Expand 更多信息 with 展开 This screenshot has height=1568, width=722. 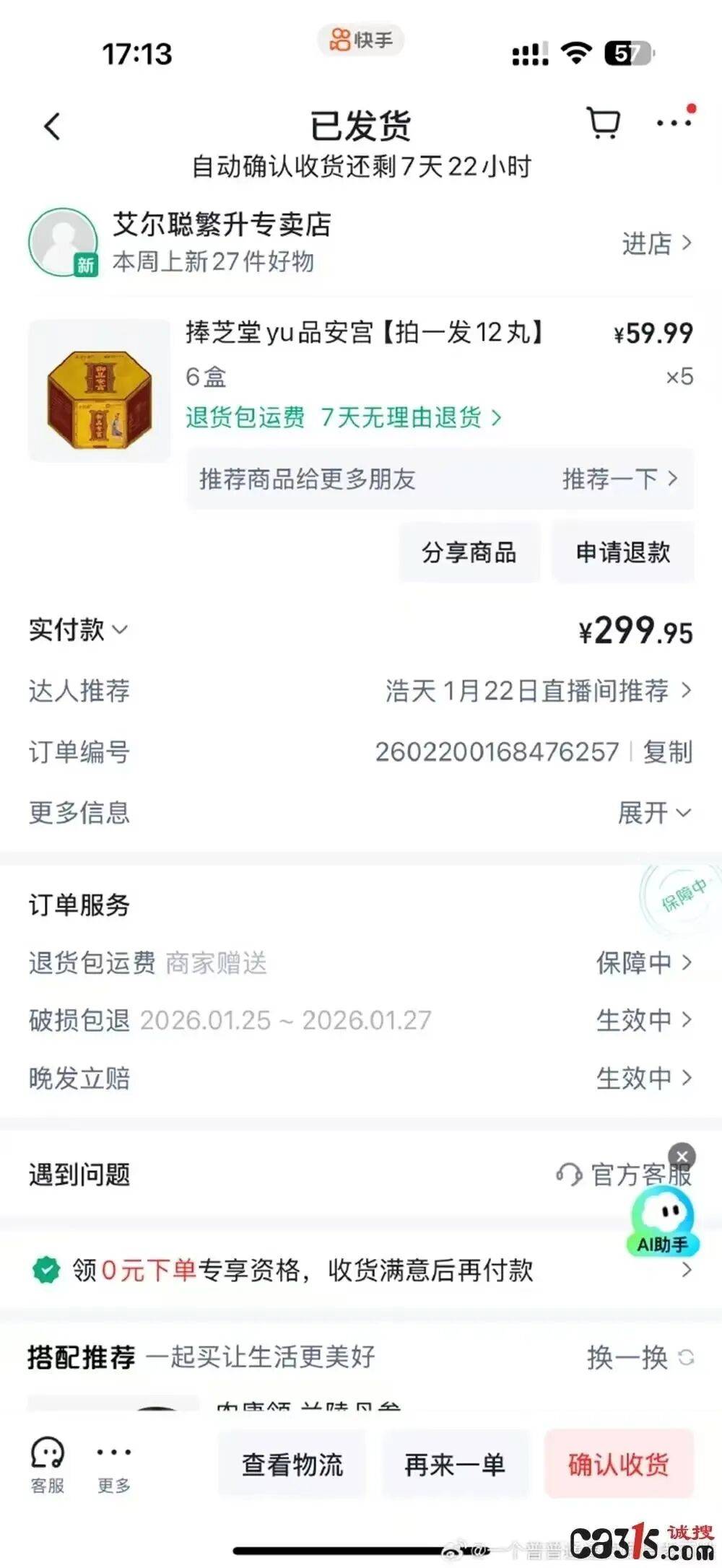(x=654, y=813)
